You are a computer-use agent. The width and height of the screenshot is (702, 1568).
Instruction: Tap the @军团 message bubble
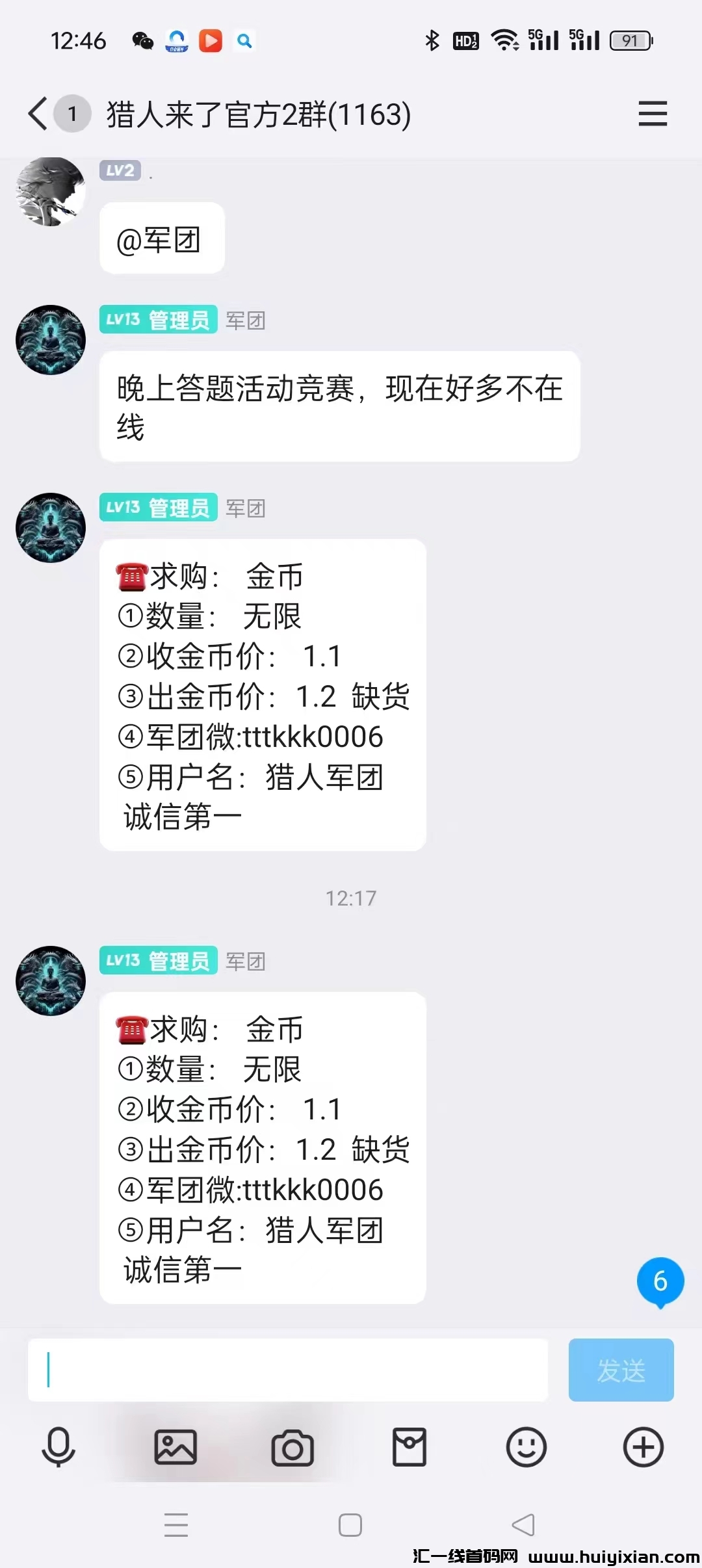click(x=162, y=239)
